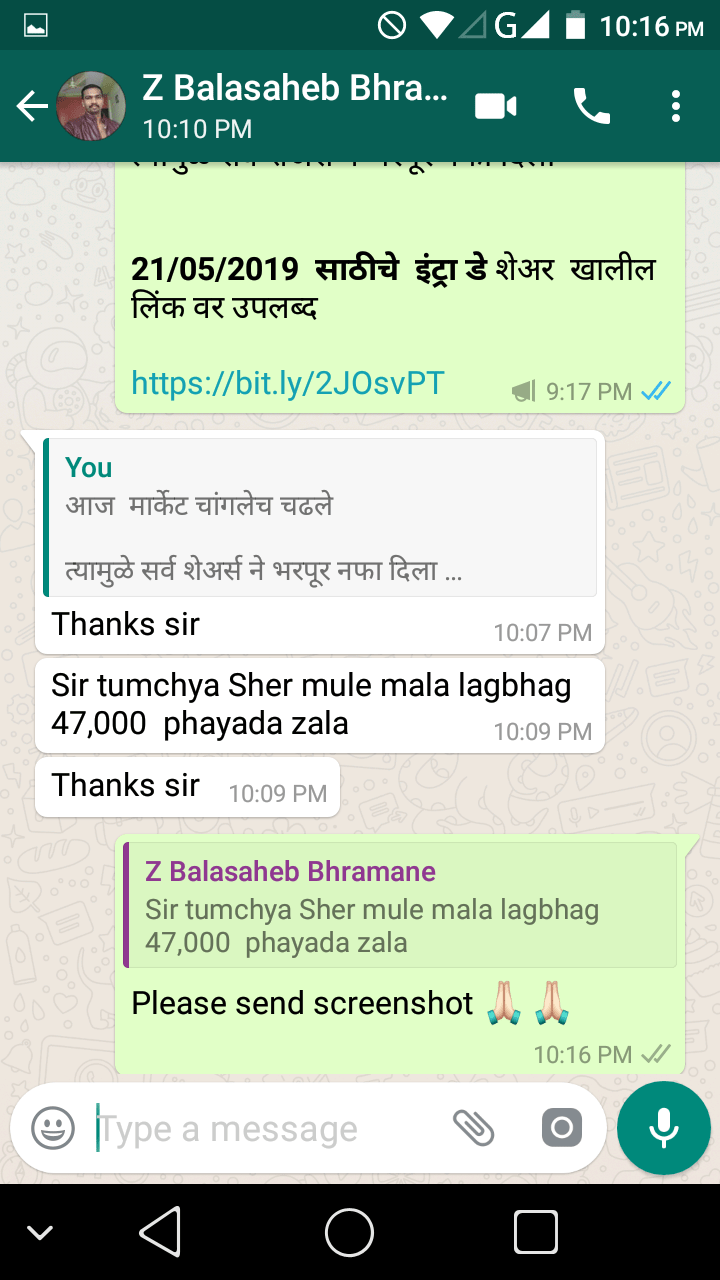The height and width of the screenshot is (1280, 720).
Task: Jump to the quoted Z Balasaheb Bhramane message
Action: (400, 905)
